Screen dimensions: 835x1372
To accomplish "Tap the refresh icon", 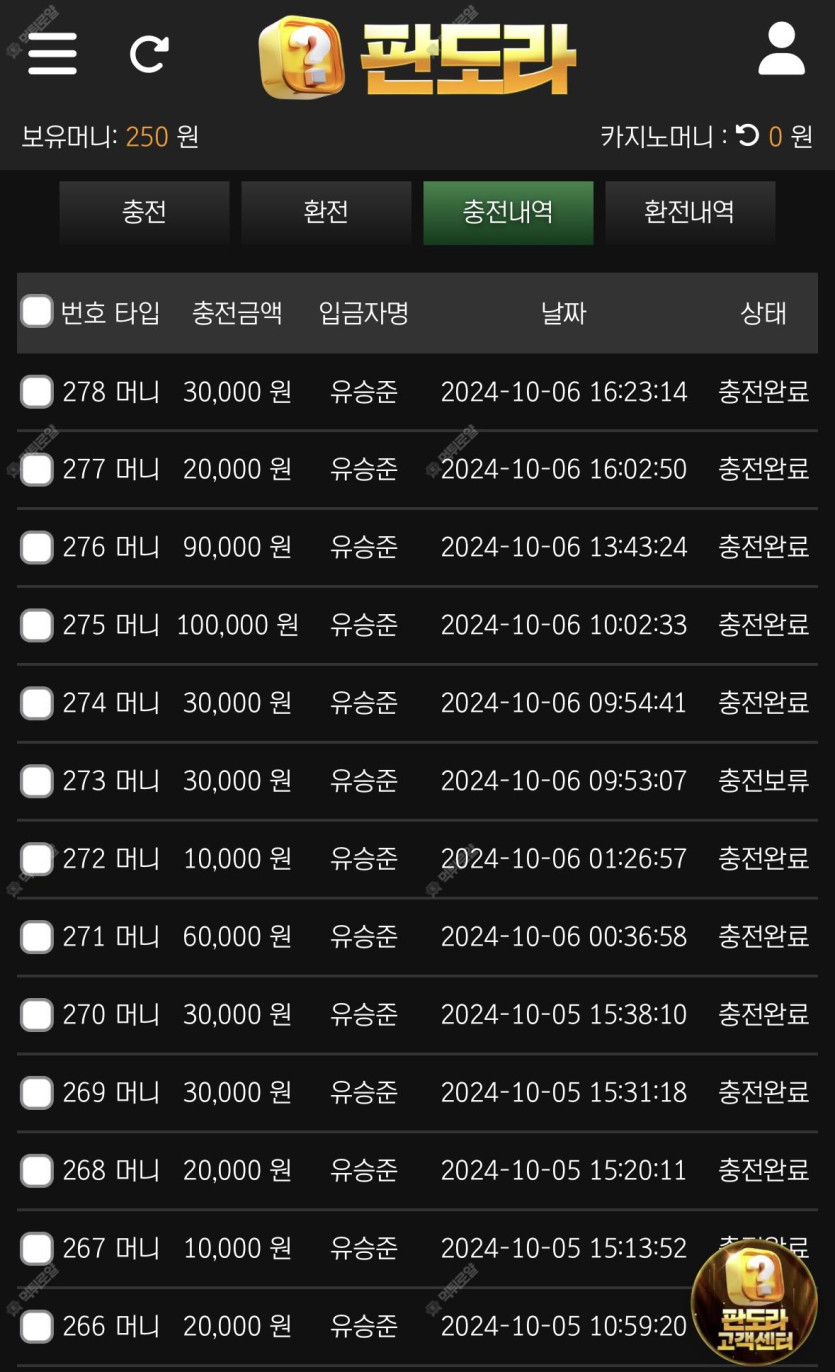I will click(x=149, y=53).
